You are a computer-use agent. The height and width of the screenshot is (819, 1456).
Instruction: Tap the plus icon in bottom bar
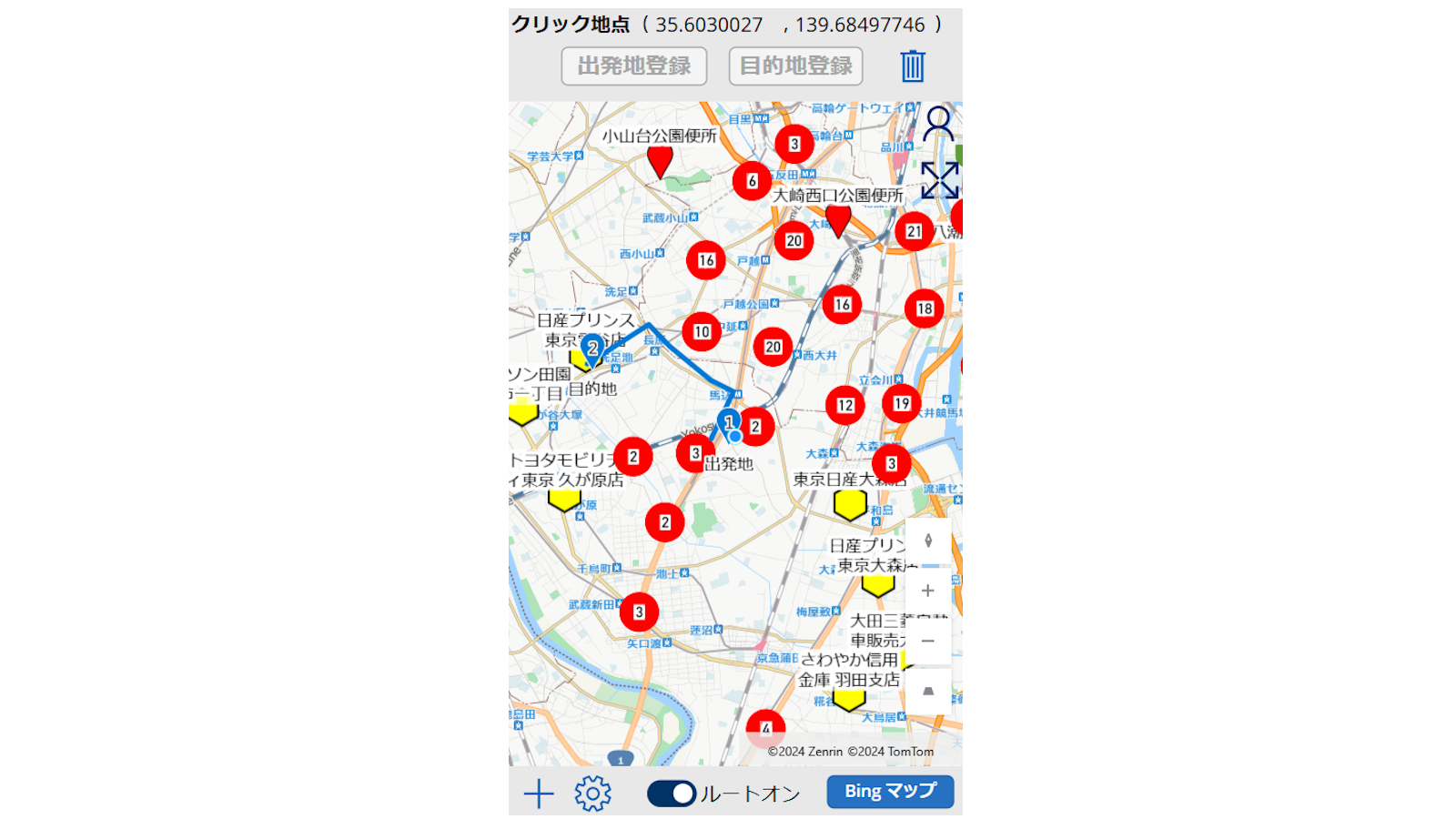pyautogui.click(x=539, y=794)
